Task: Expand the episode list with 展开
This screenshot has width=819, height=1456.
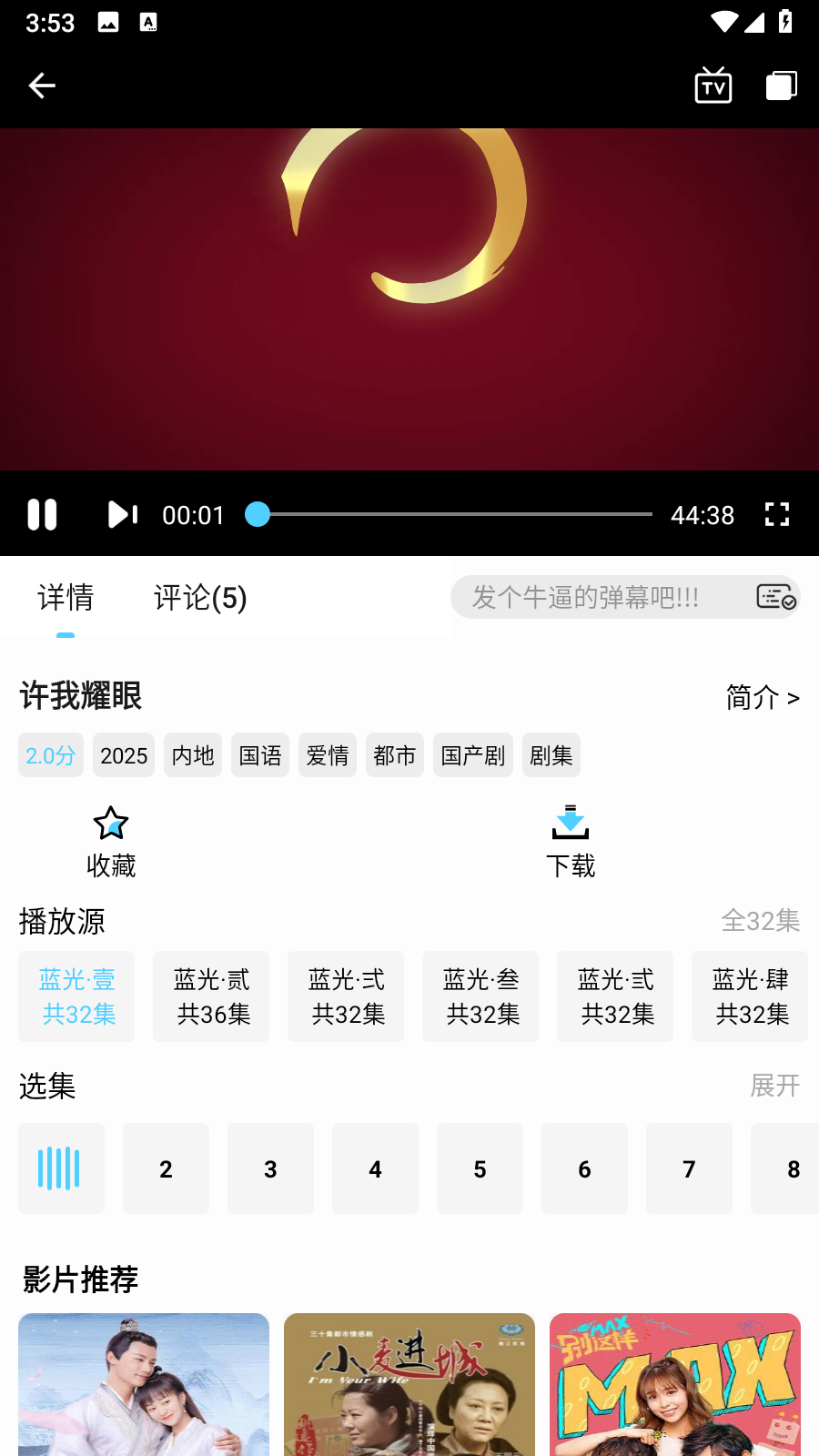Action: [774, 1086]
